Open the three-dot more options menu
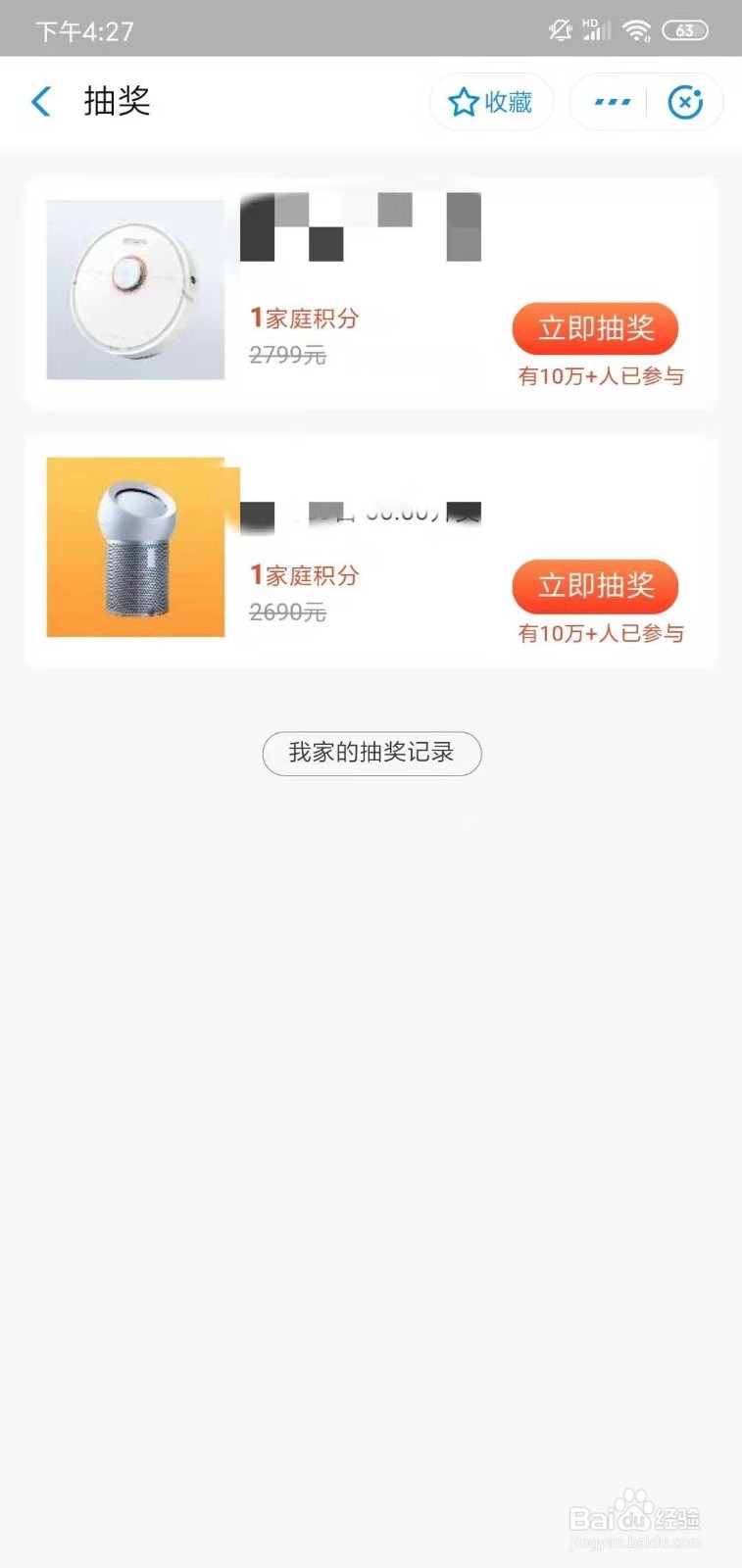Viewport: 742px width, 1568px height. [613, 102]
